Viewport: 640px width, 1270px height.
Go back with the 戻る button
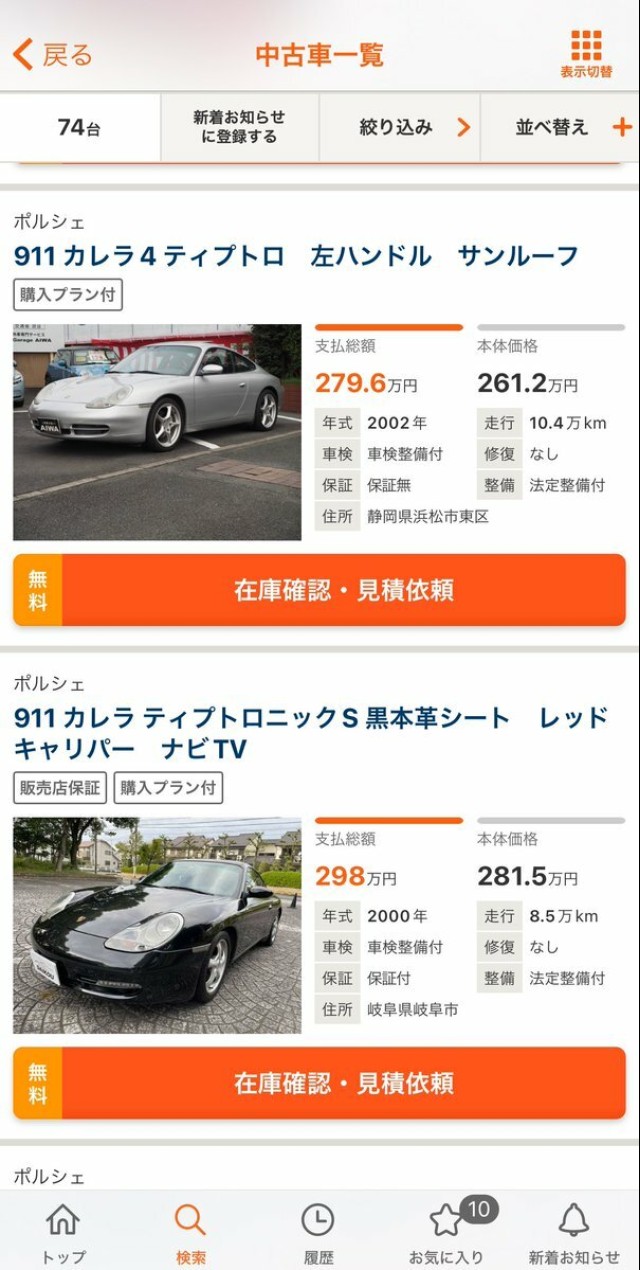point(52,55)
